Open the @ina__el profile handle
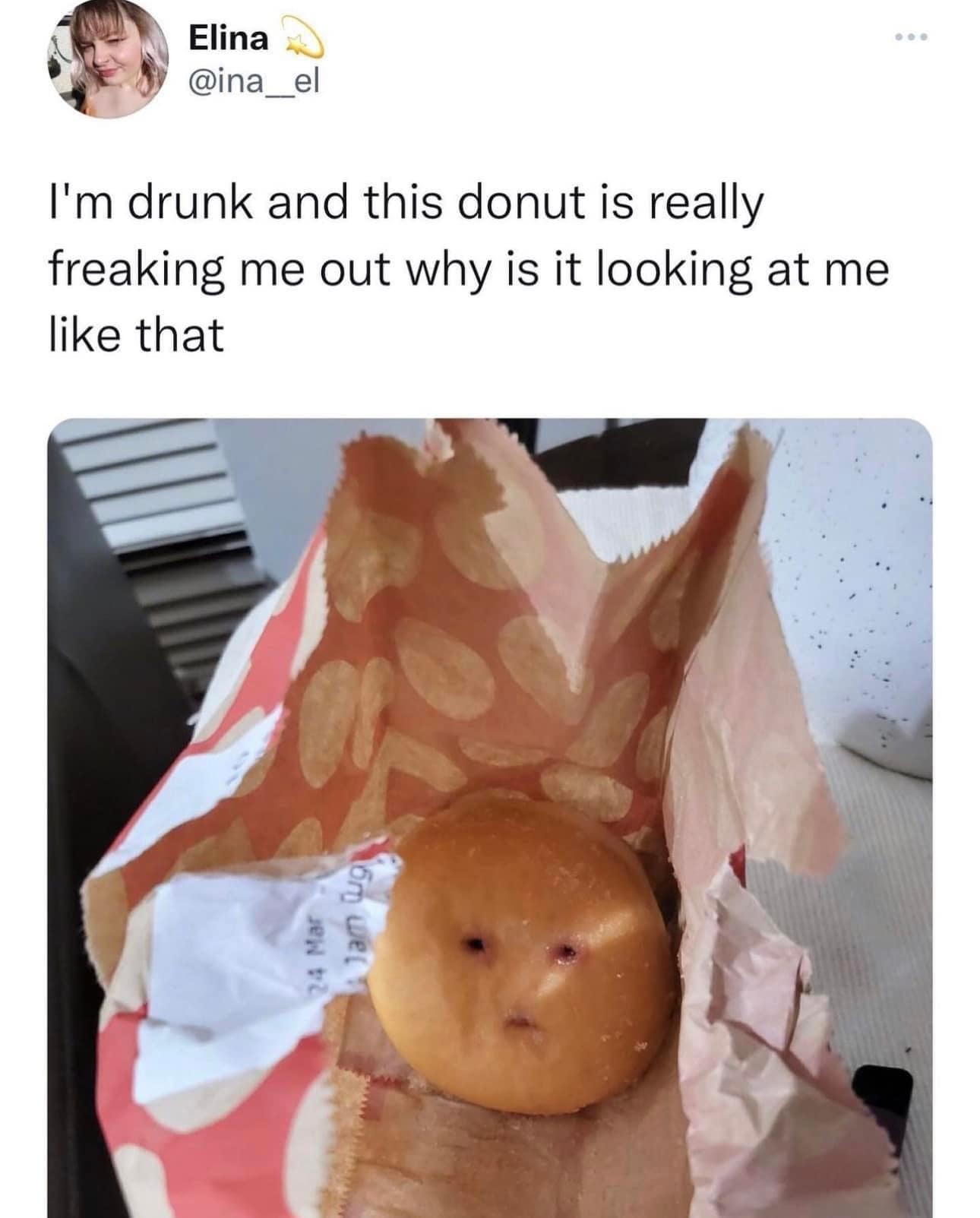980x1218 pixels. tap(253, 82)
